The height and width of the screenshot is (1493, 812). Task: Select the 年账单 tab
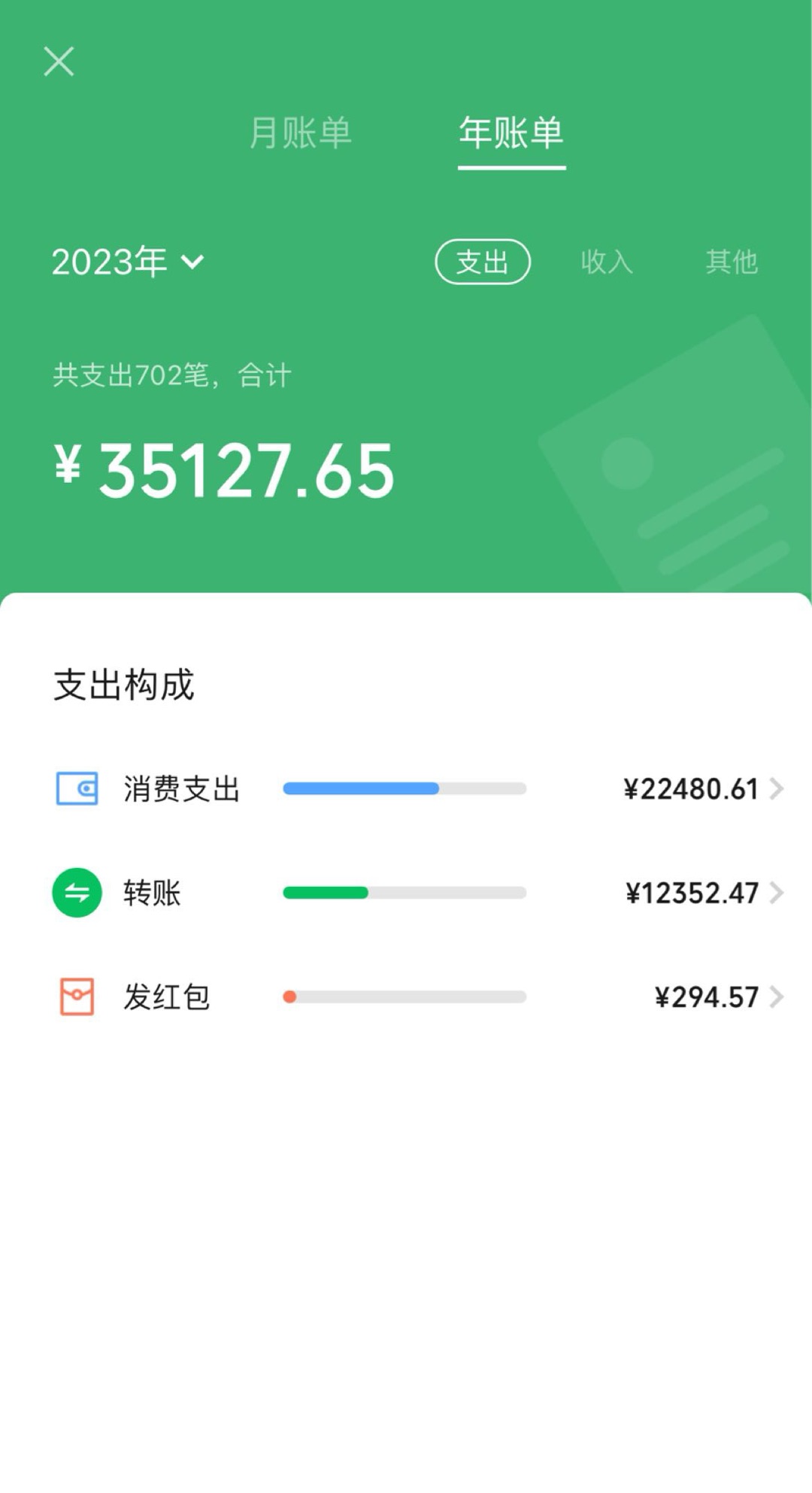click(x=511, y=133)
